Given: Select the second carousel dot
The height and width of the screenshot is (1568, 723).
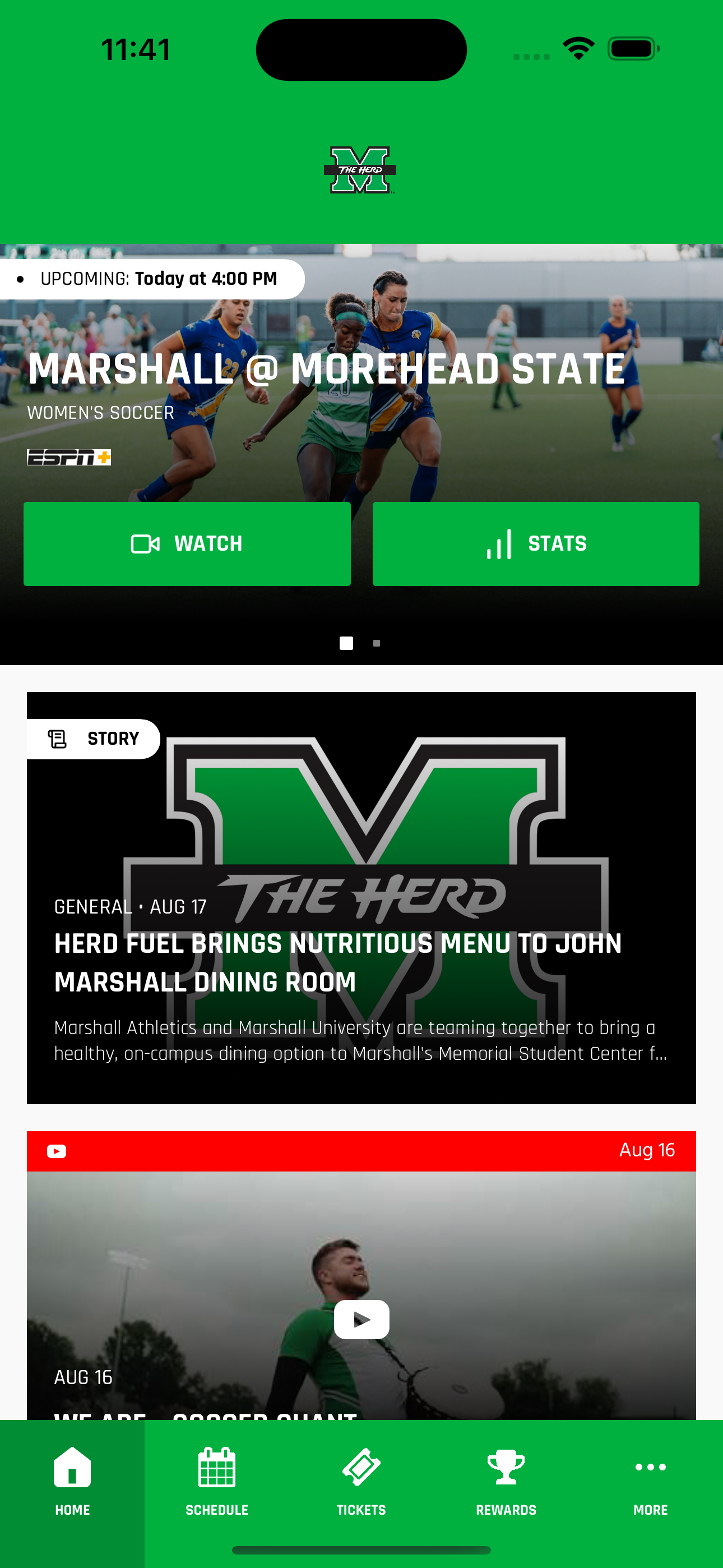Looking at the screenshot, I should pos(376,642).
